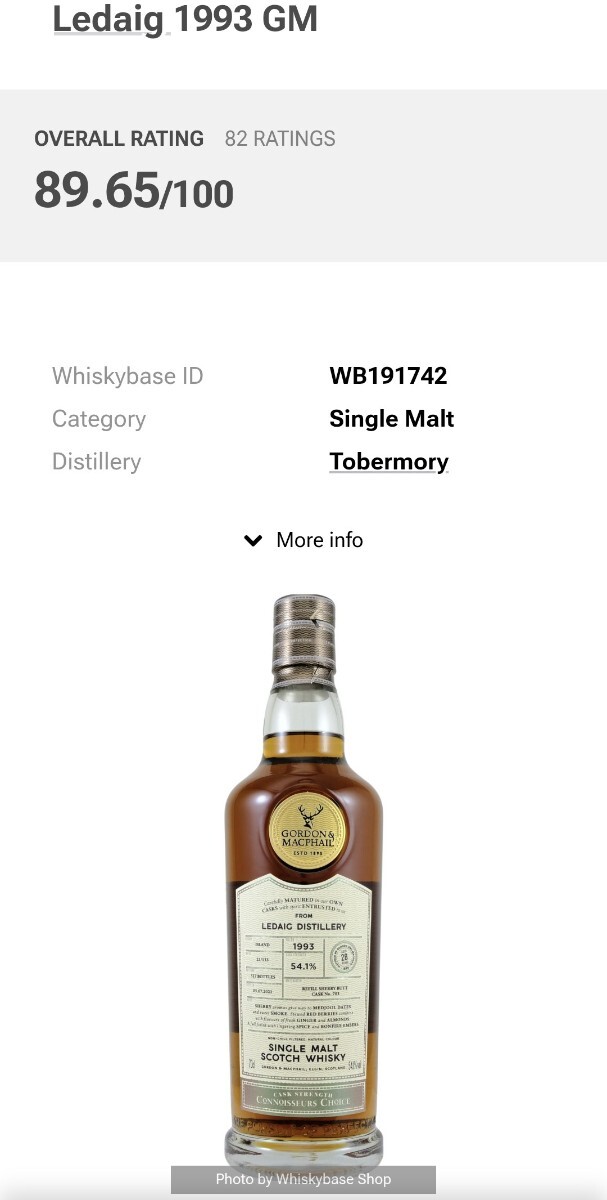View the whisky bottle photo

point(303,880)
